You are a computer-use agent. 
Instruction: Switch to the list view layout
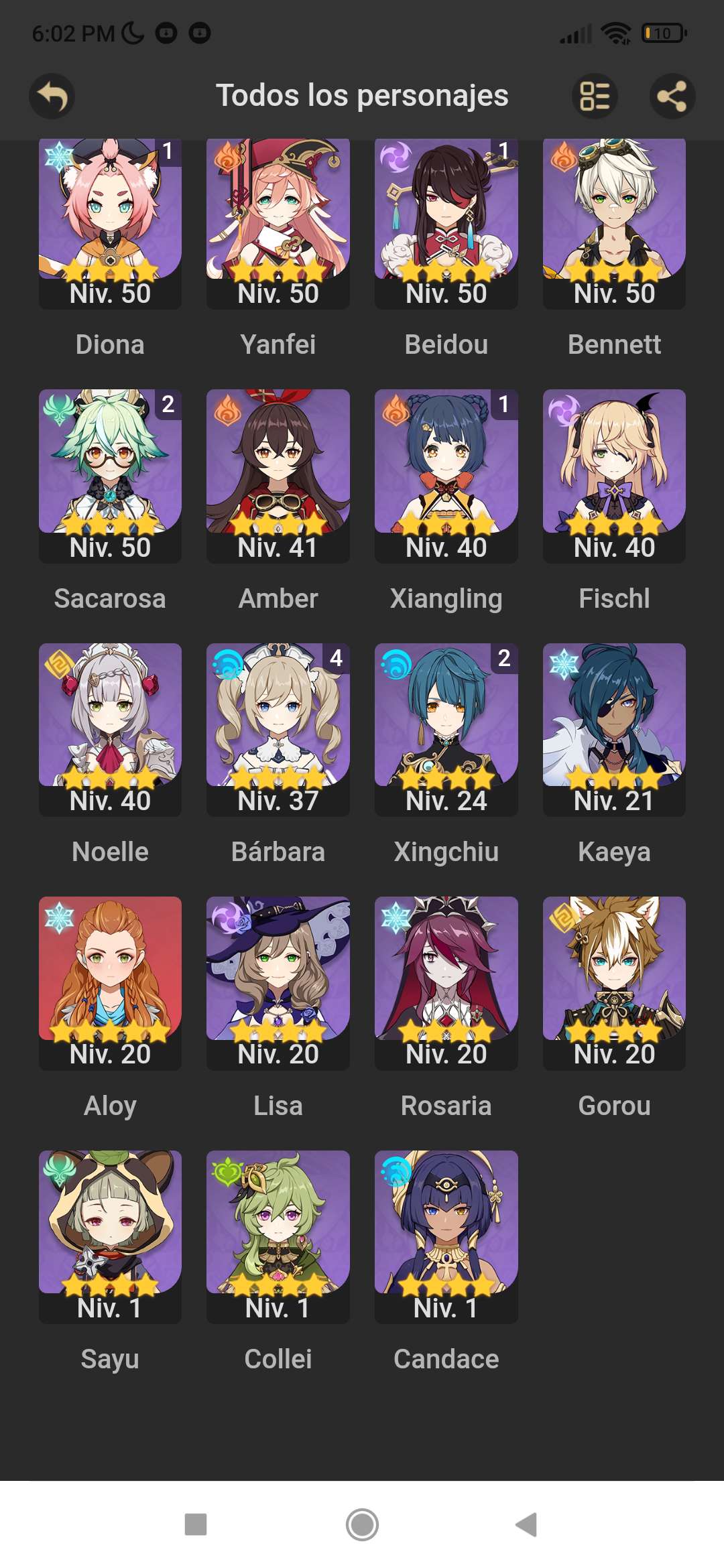[594, 96]
